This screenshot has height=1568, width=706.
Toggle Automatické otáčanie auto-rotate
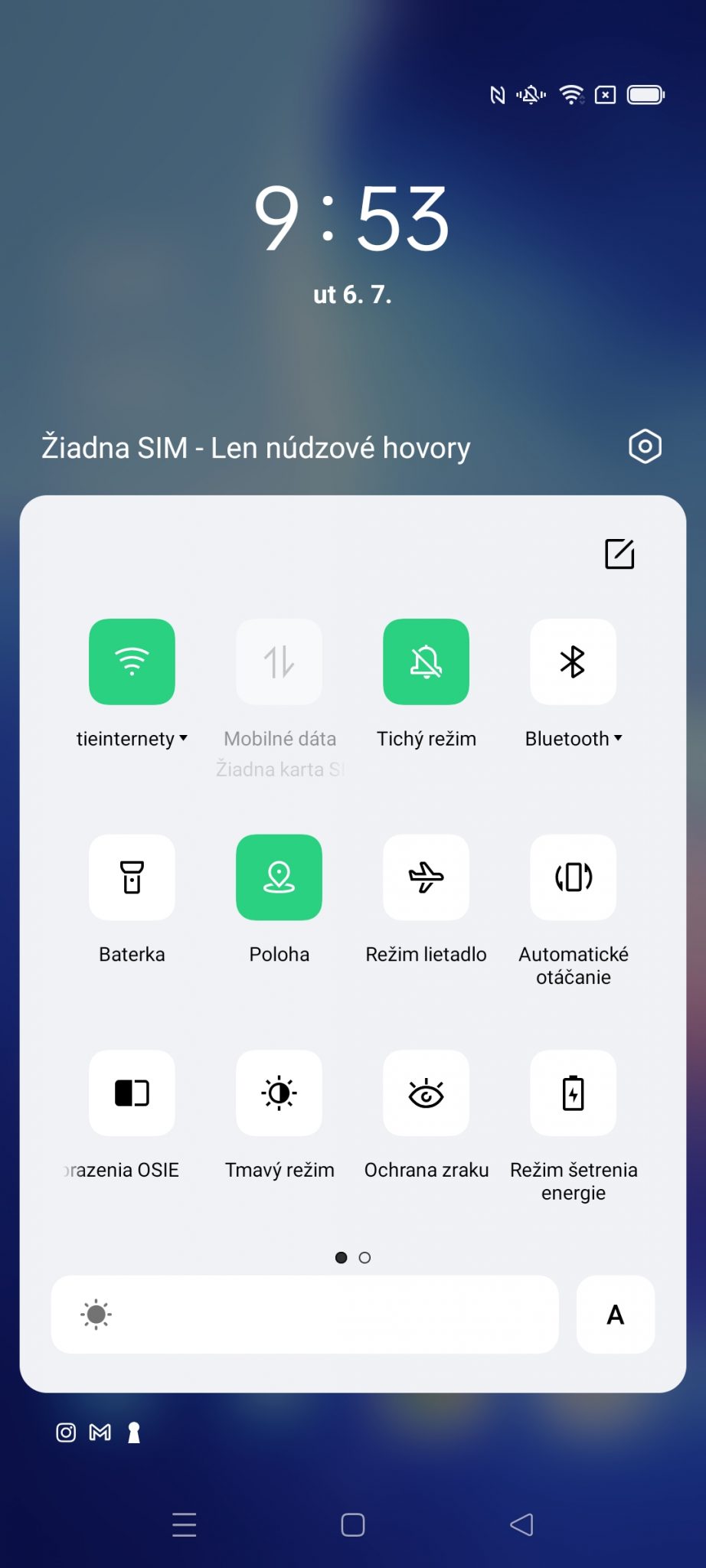tap(573, 877)
